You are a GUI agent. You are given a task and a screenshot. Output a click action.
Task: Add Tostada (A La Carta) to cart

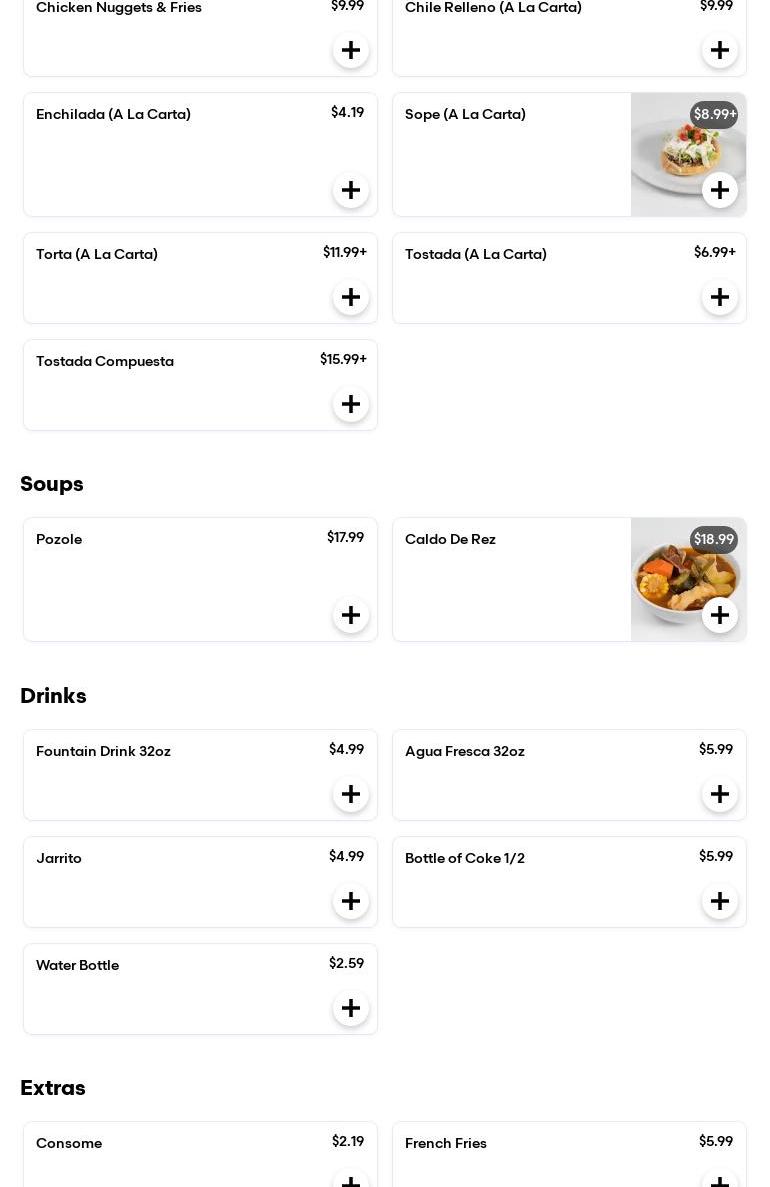720,297
